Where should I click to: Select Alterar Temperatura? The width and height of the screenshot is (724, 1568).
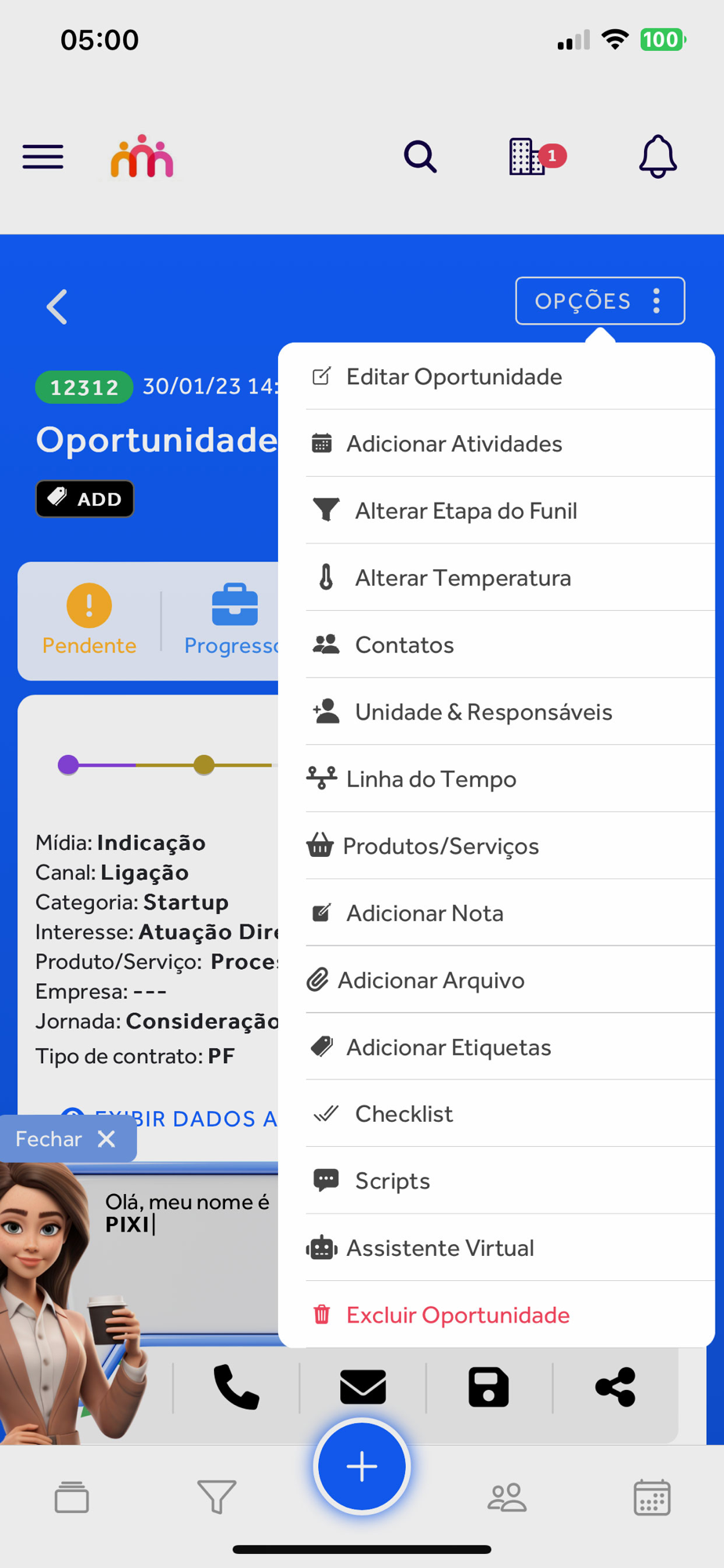point(462,579)
